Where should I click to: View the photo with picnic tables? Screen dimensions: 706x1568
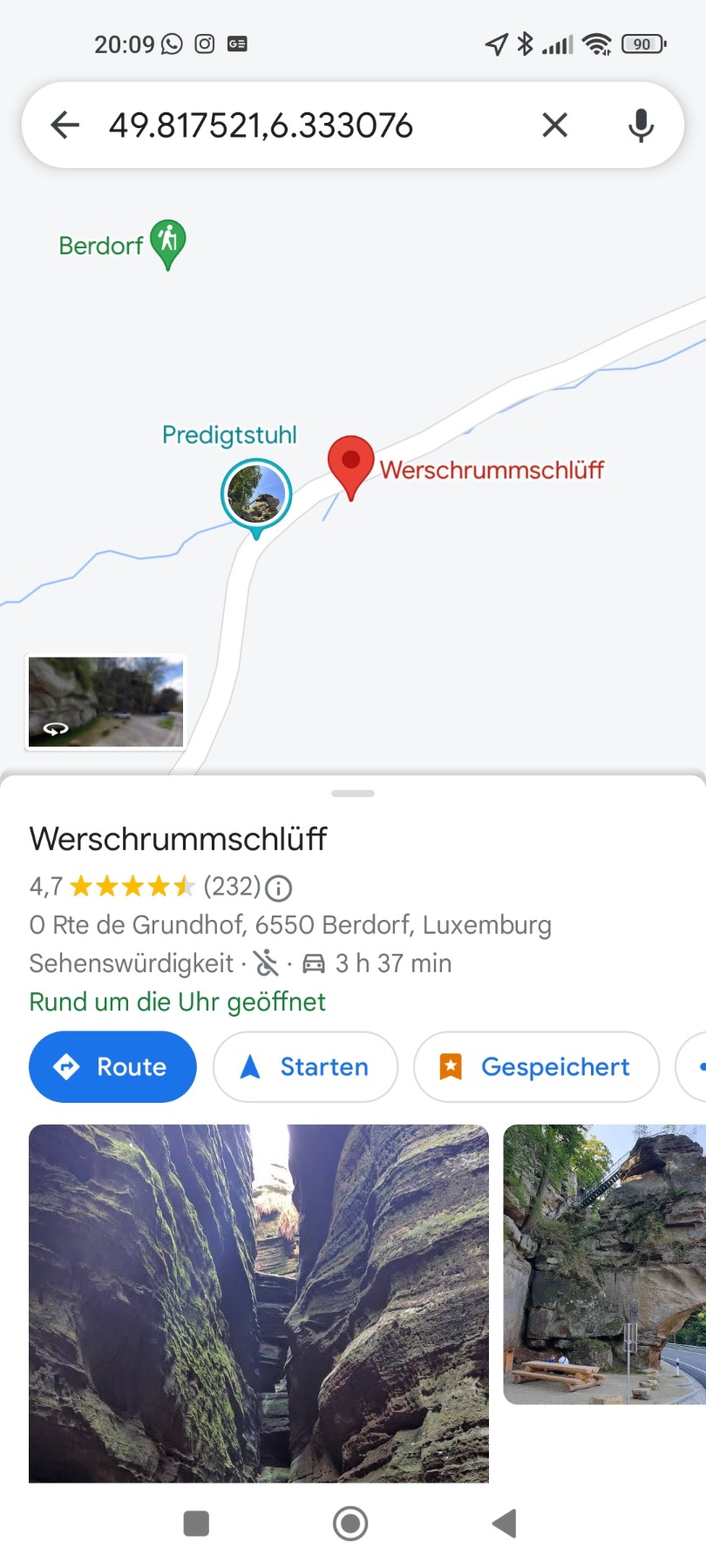coord(603,1263)
